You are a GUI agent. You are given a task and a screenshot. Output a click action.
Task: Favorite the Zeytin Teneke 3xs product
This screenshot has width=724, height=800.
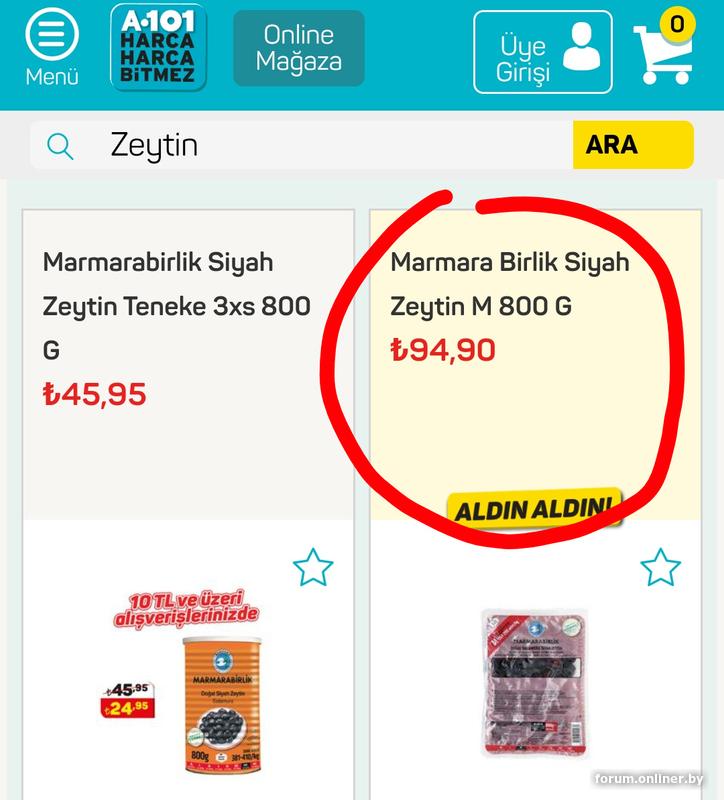pyautogui.click(x=313, y=568)
